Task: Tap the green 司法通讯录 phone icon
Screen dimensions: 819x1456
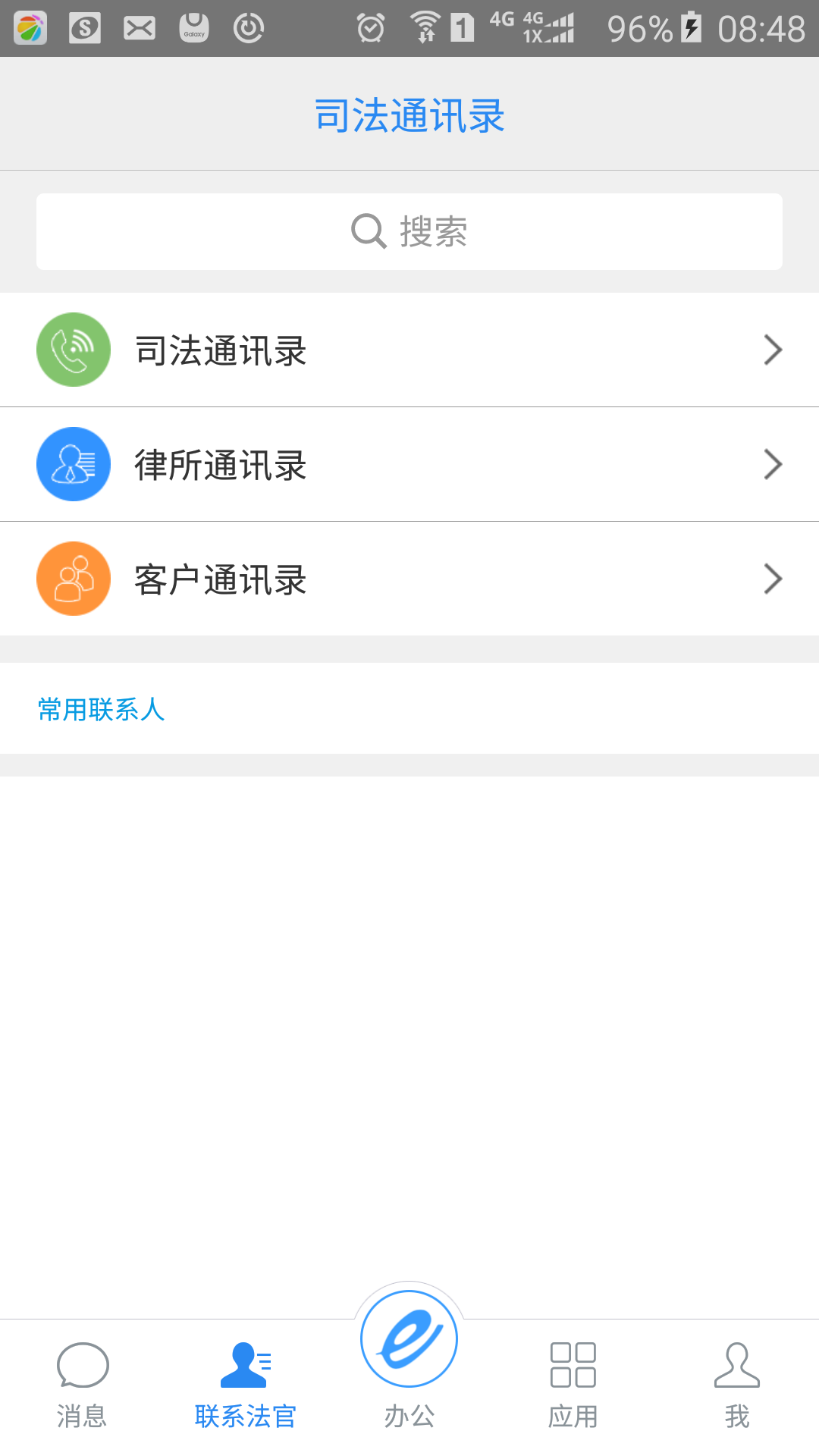Action: [x=73, y=350]
